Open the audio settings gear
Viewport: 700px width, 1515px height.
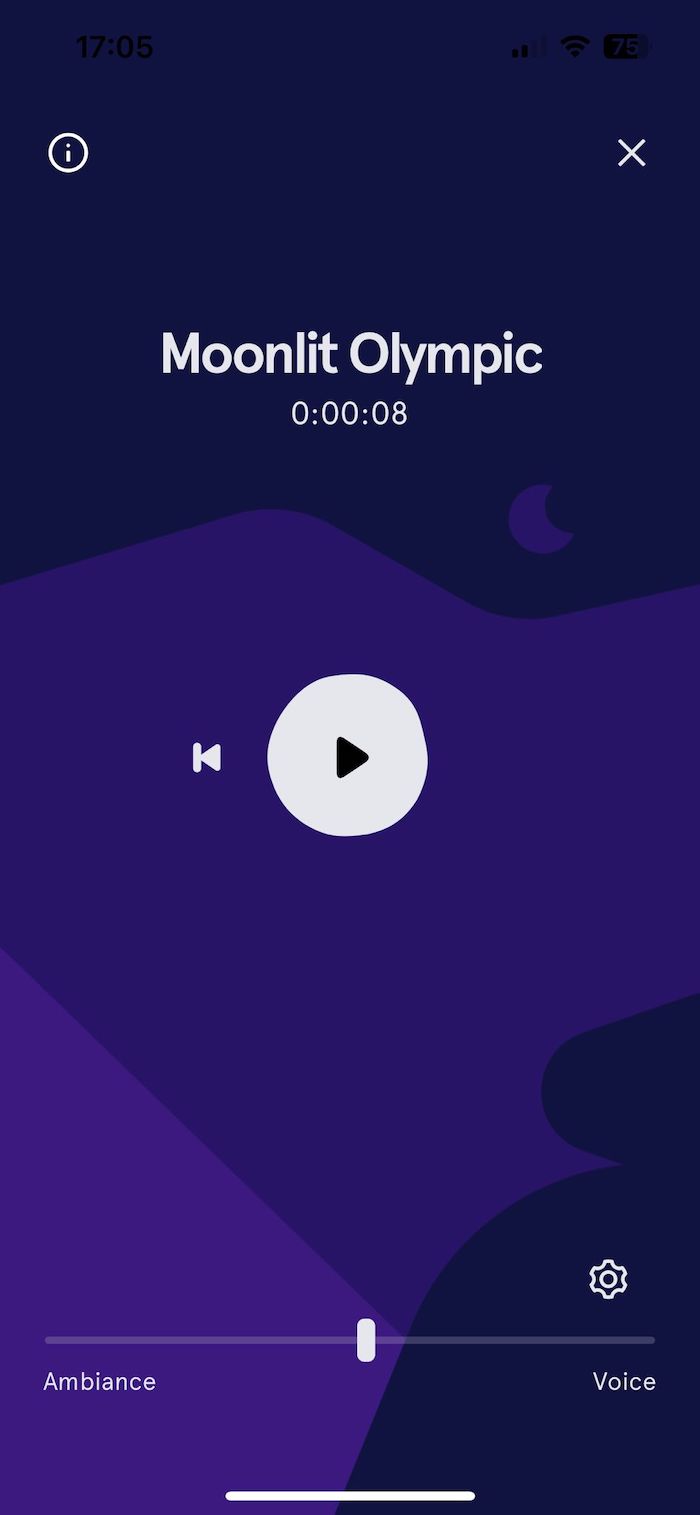click(608, 1279)
